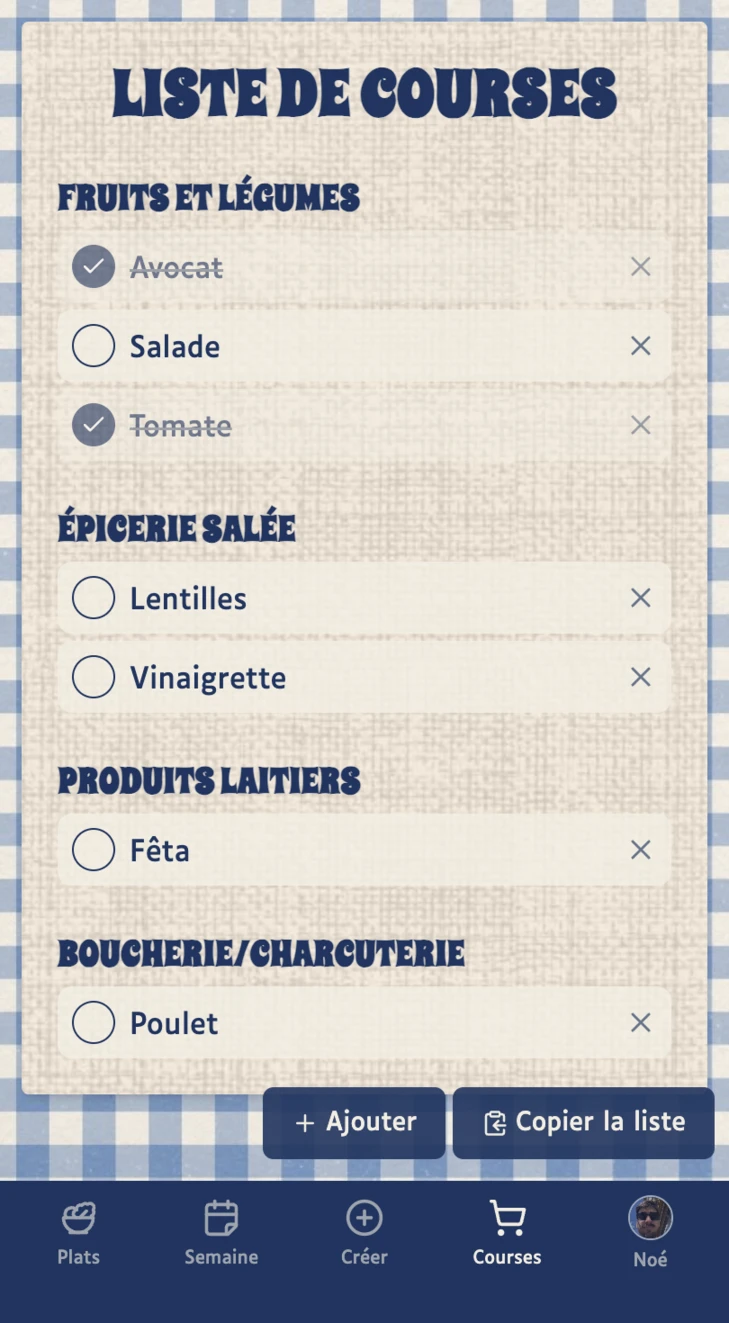Uncheck the Tomate item
This screenshot has width=729, height=1323.
pyautogui.click(x=93, y=426)
